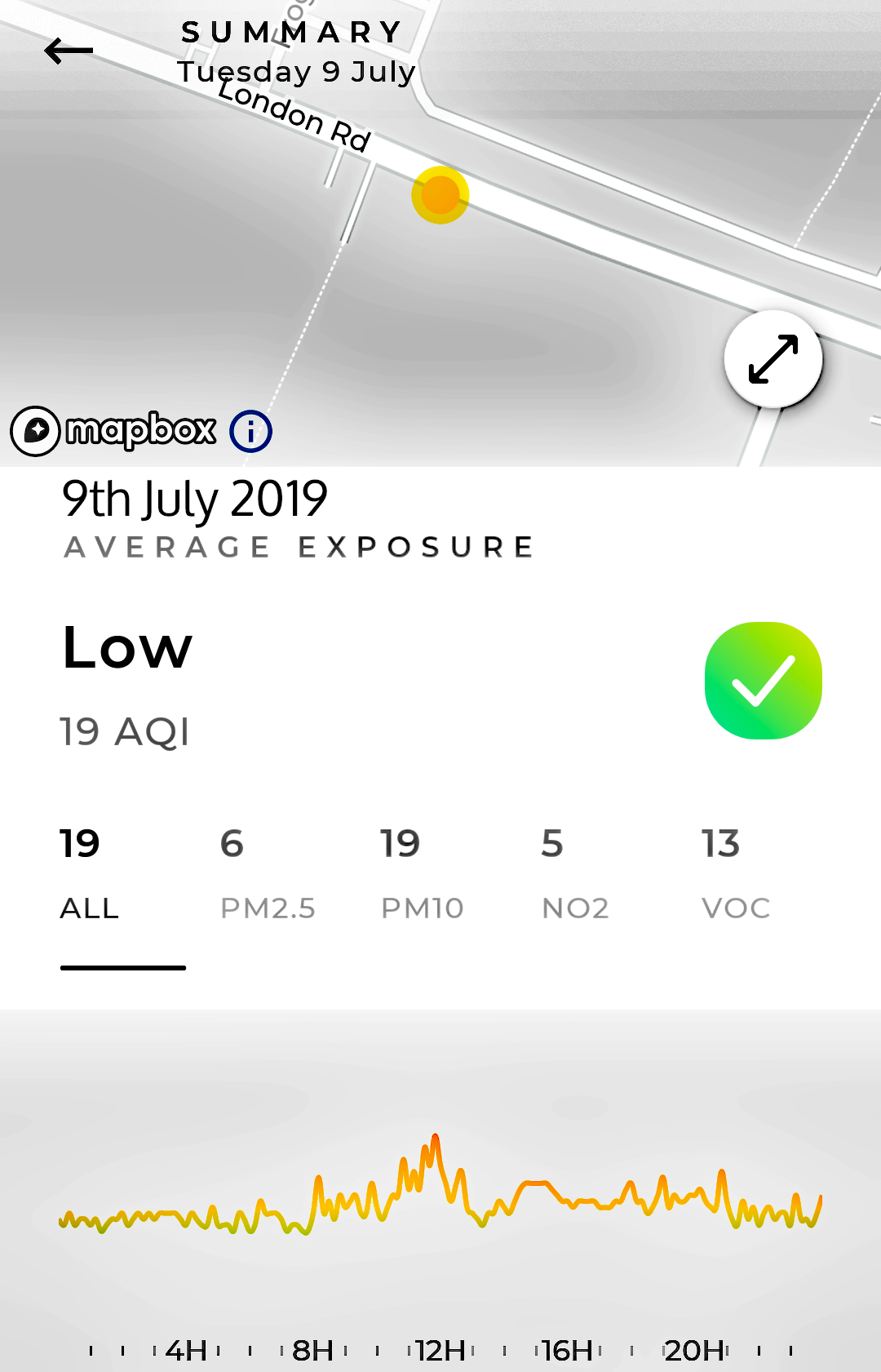
Task: Tap the orange location marker on map
Action: 440,195
